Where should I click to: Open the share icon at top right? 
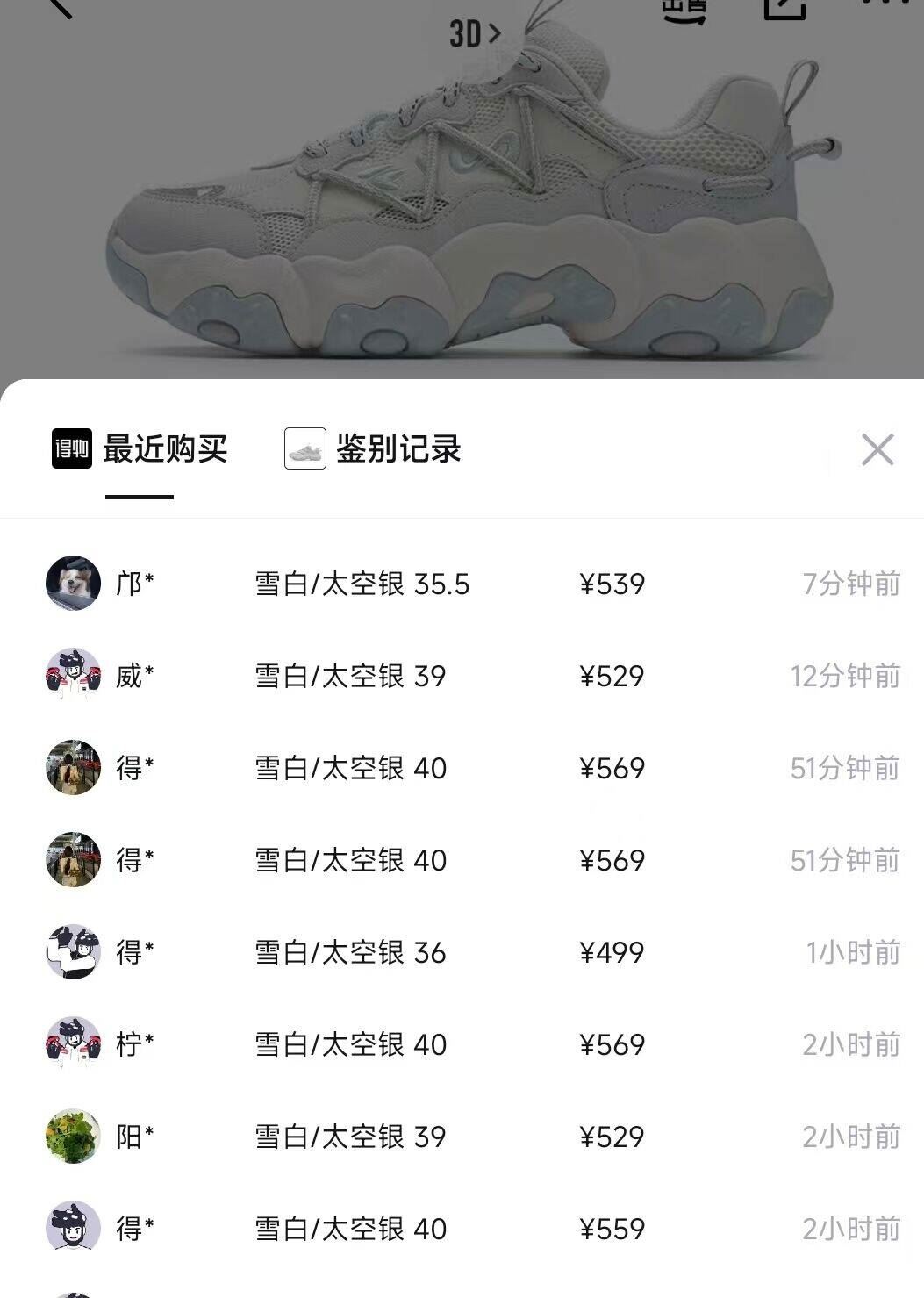[x=784, y=11]
